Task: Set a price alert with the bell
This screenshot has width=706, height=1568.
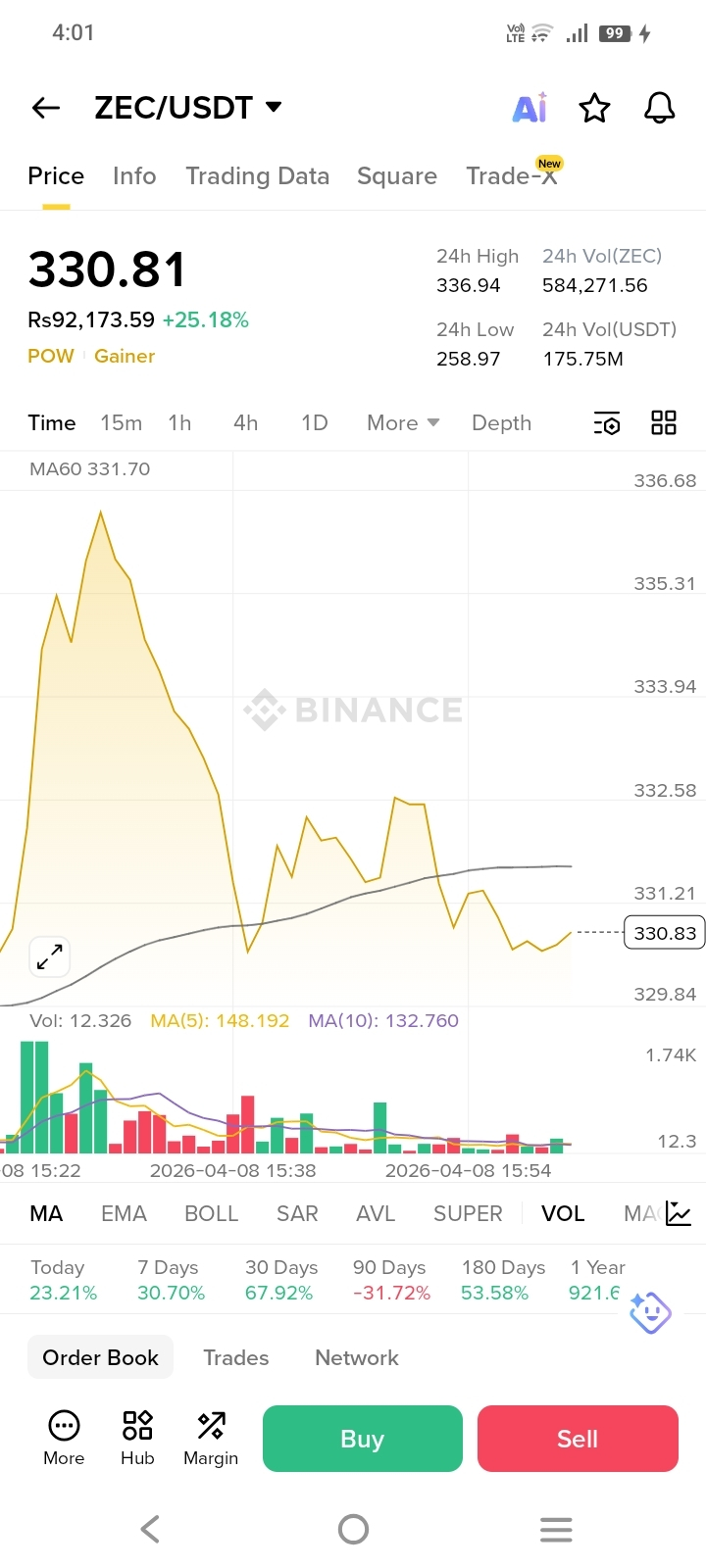Action: (x=659, y=108)
